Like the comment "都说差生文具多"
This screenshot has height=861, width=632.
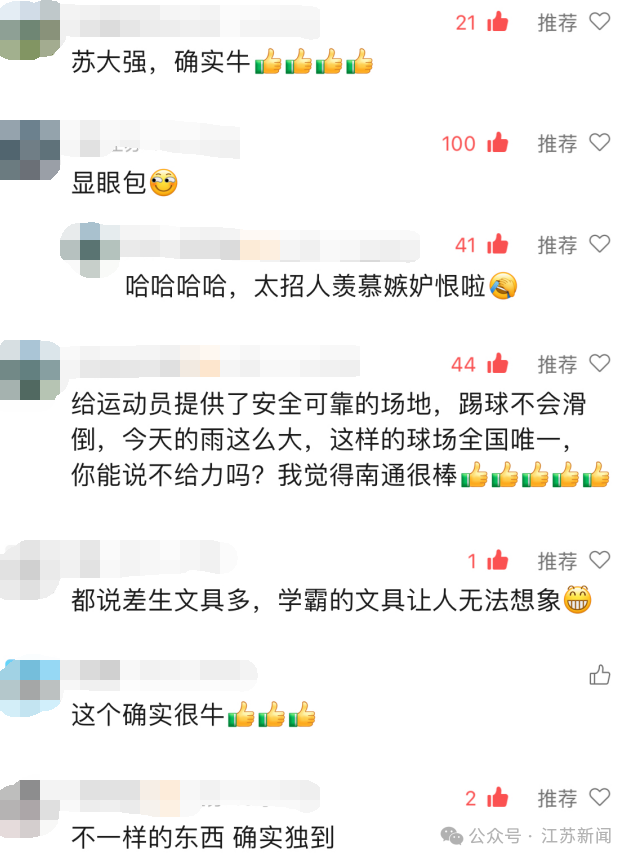[497, 561]
